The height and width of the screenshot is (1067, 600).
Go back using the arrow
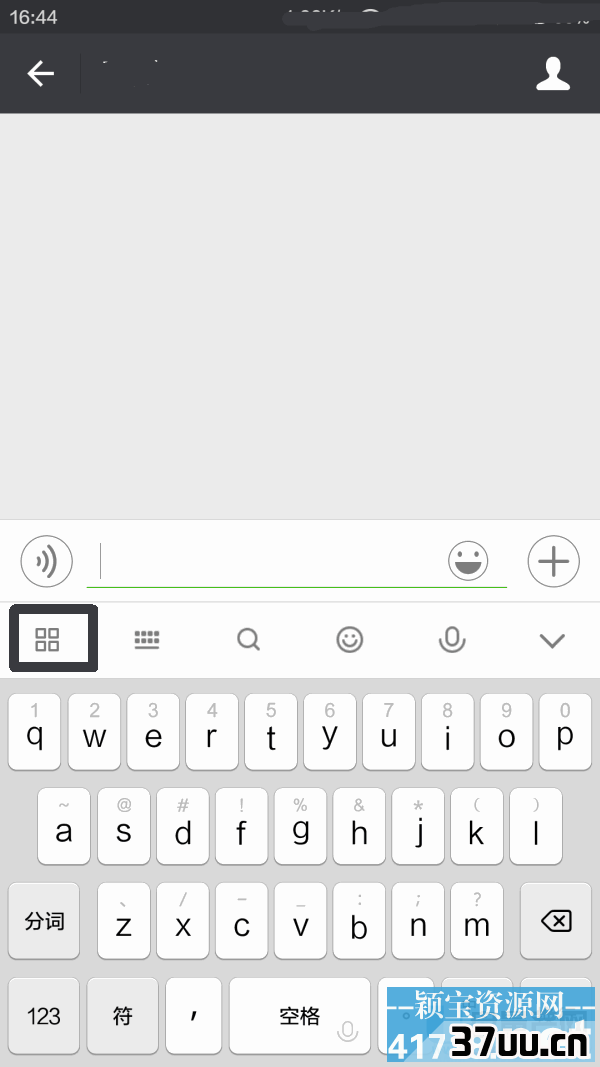41,73
